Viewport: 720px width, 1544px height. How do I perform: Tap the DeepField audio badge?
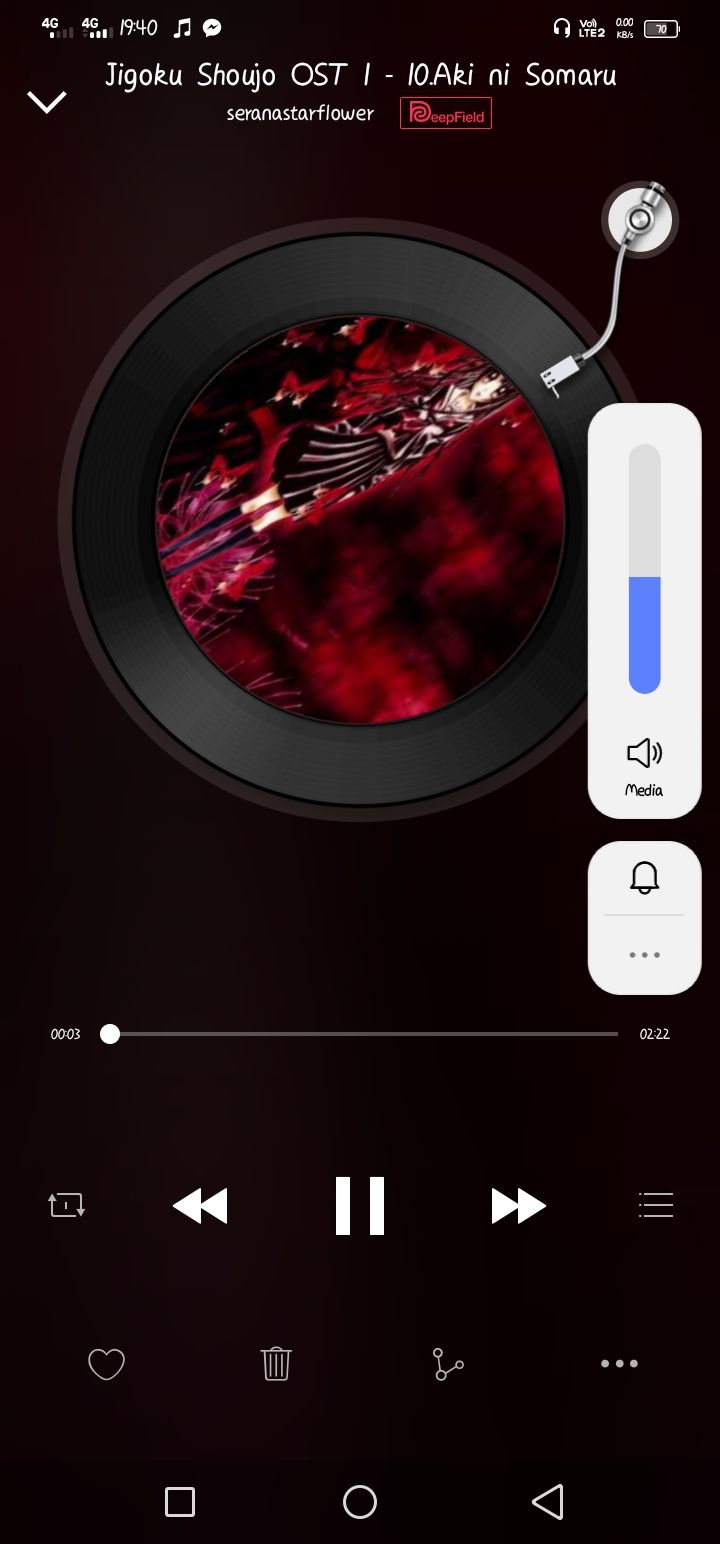click(446, 113)
